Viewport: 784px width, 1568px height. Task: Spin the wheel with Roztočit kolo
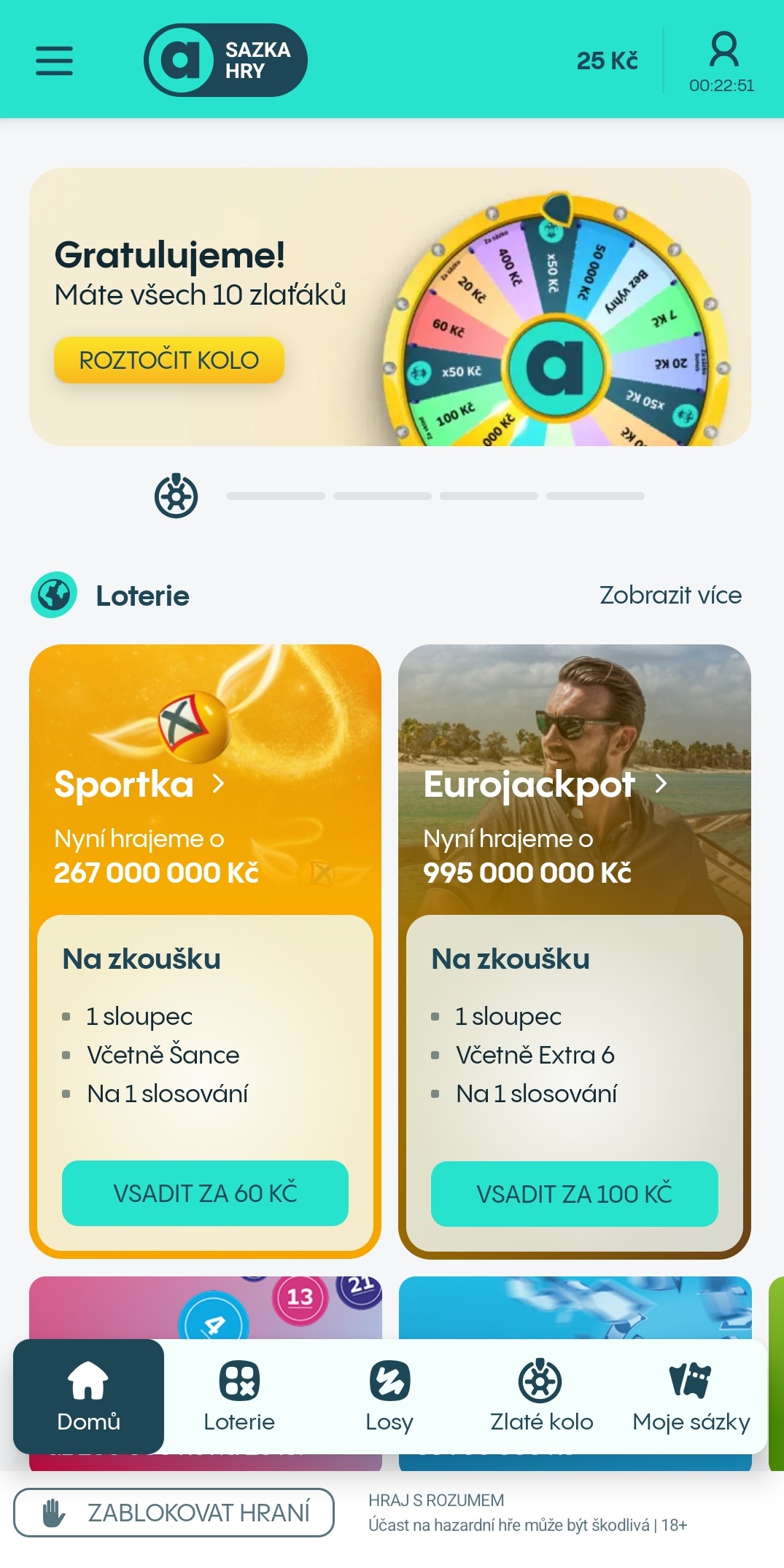pyautogui.click(x=168, y=360)
